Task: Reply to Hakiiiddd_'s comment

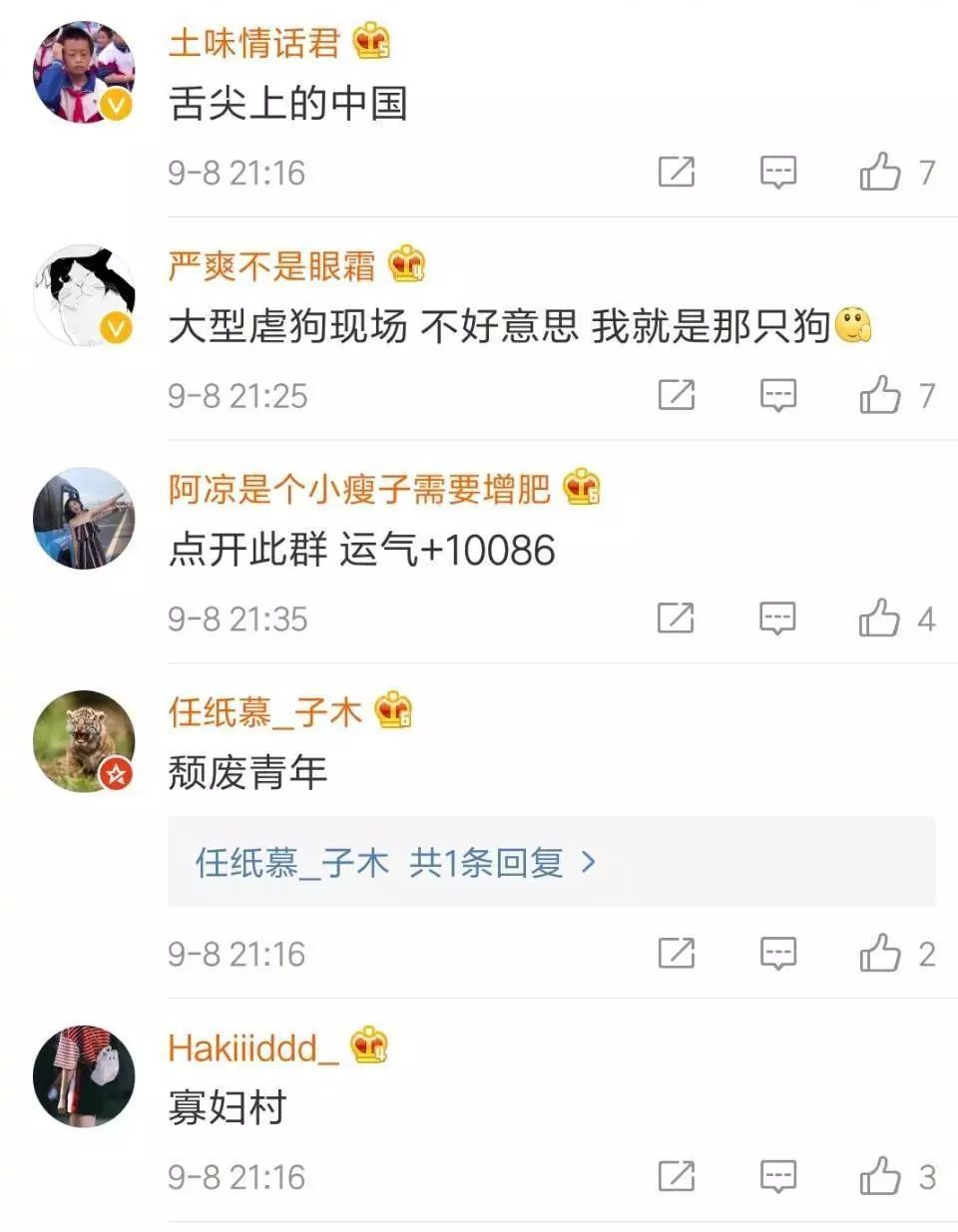Action: point(778,1176)
